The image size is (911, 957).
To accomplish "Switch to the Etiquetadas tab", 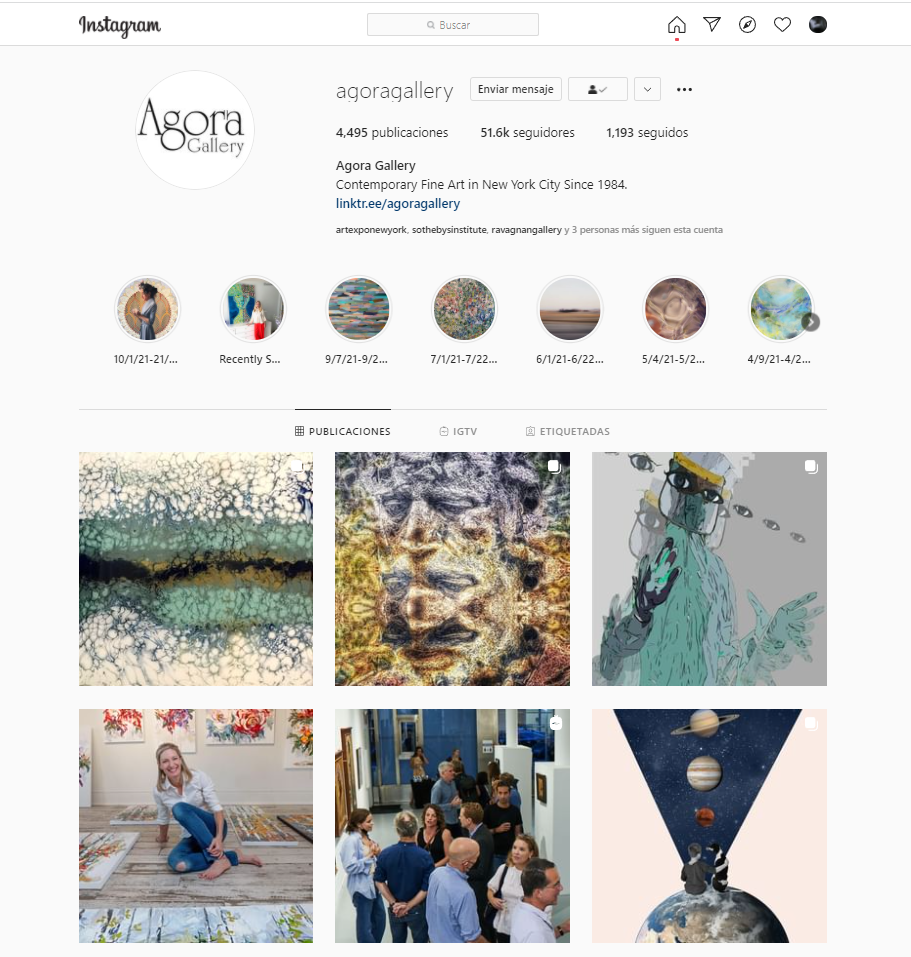I will (x=567, y=432).
